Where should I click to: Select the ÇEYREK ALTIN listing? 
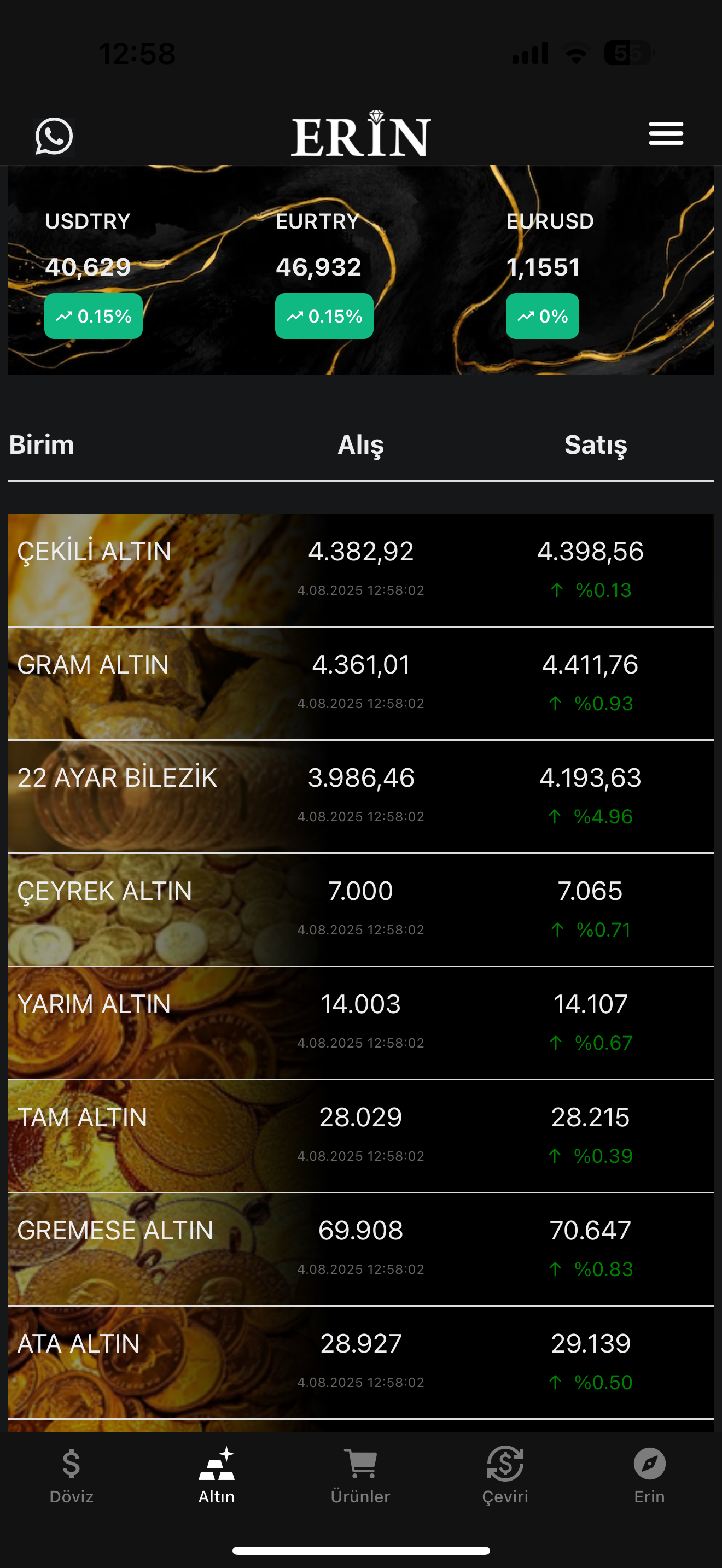361,907
